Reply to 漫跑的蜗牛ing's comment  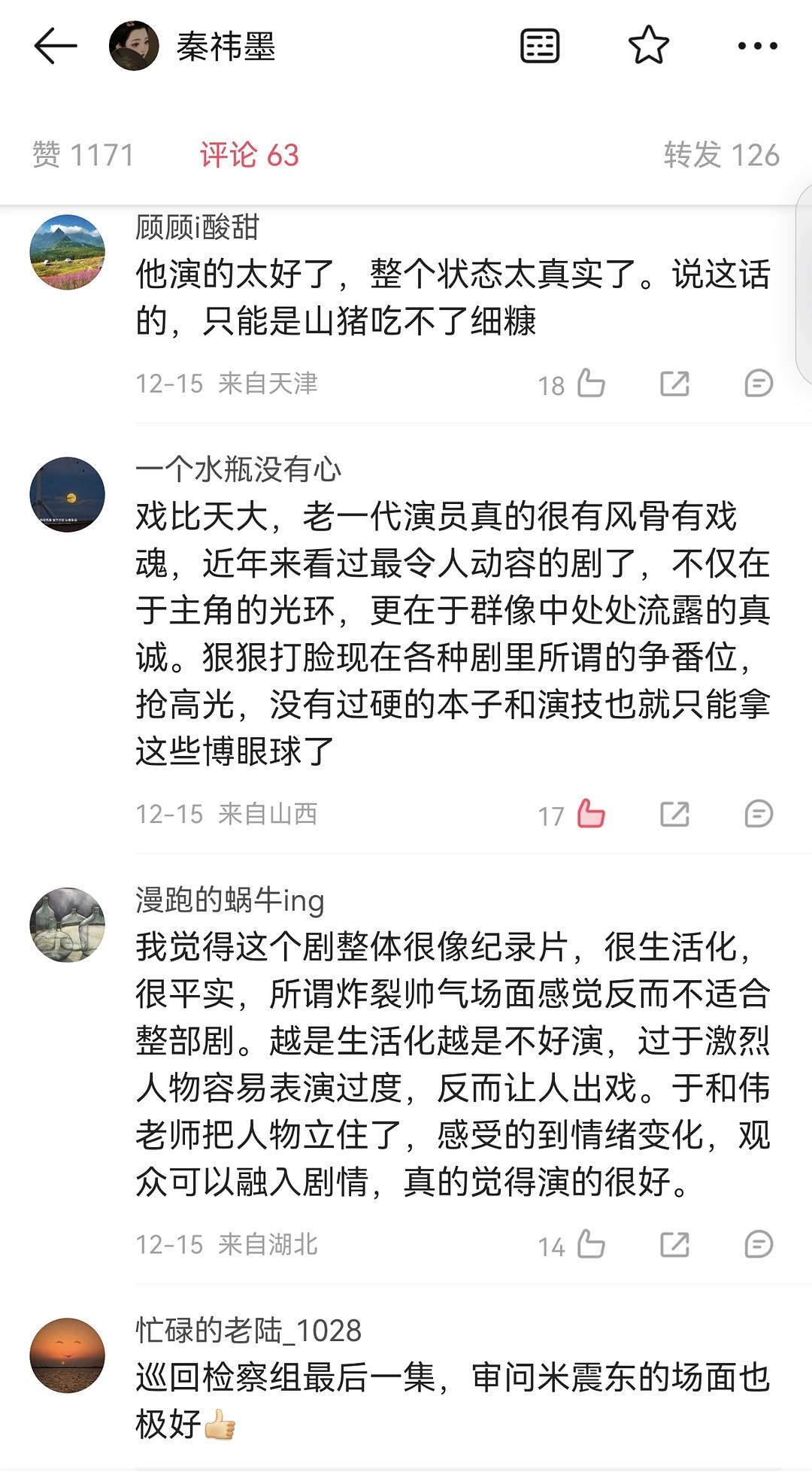coord(758,1244)
